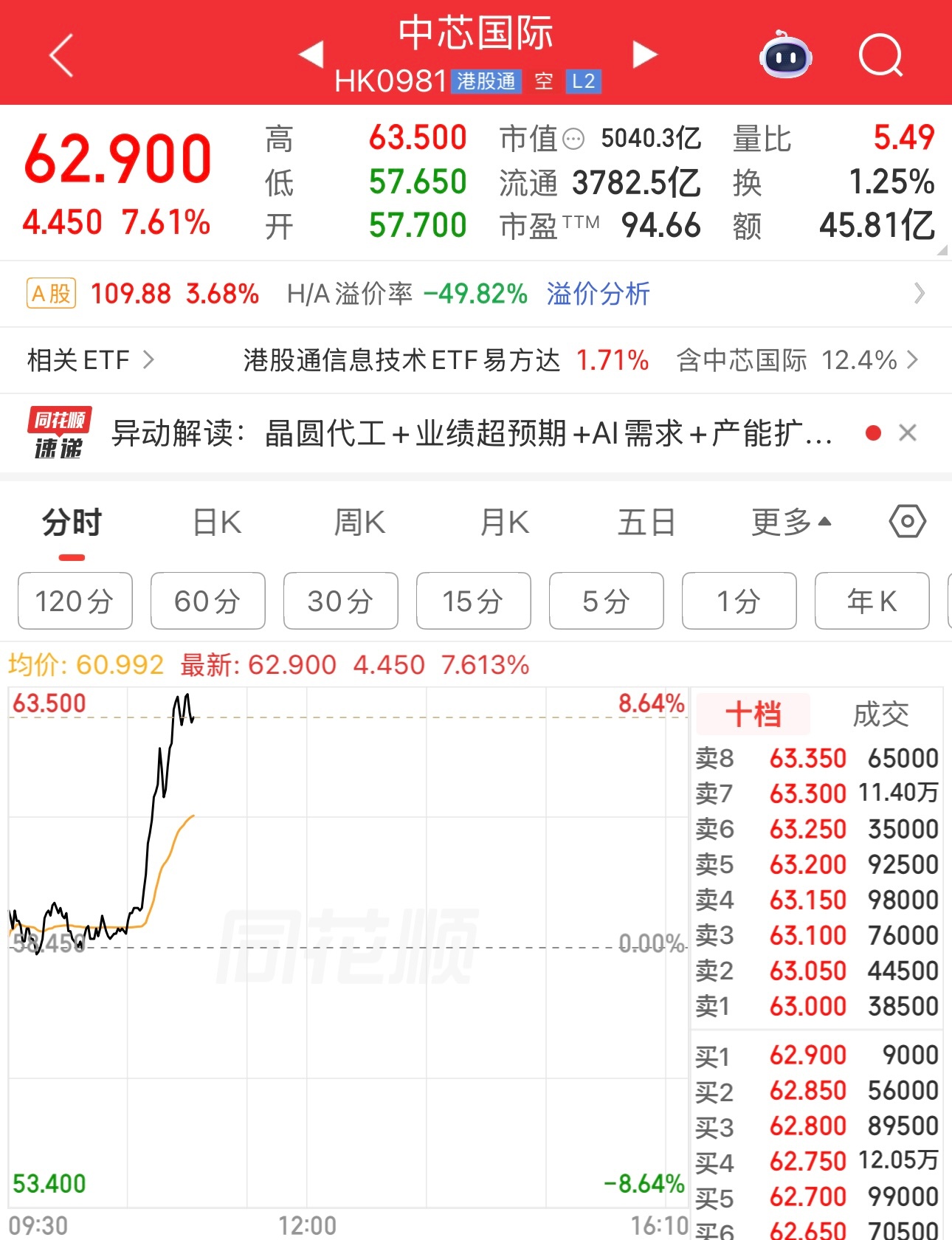The image size is (952, 1240).
Task: Switch to the 五日 tab
Action: click(646, 521)
